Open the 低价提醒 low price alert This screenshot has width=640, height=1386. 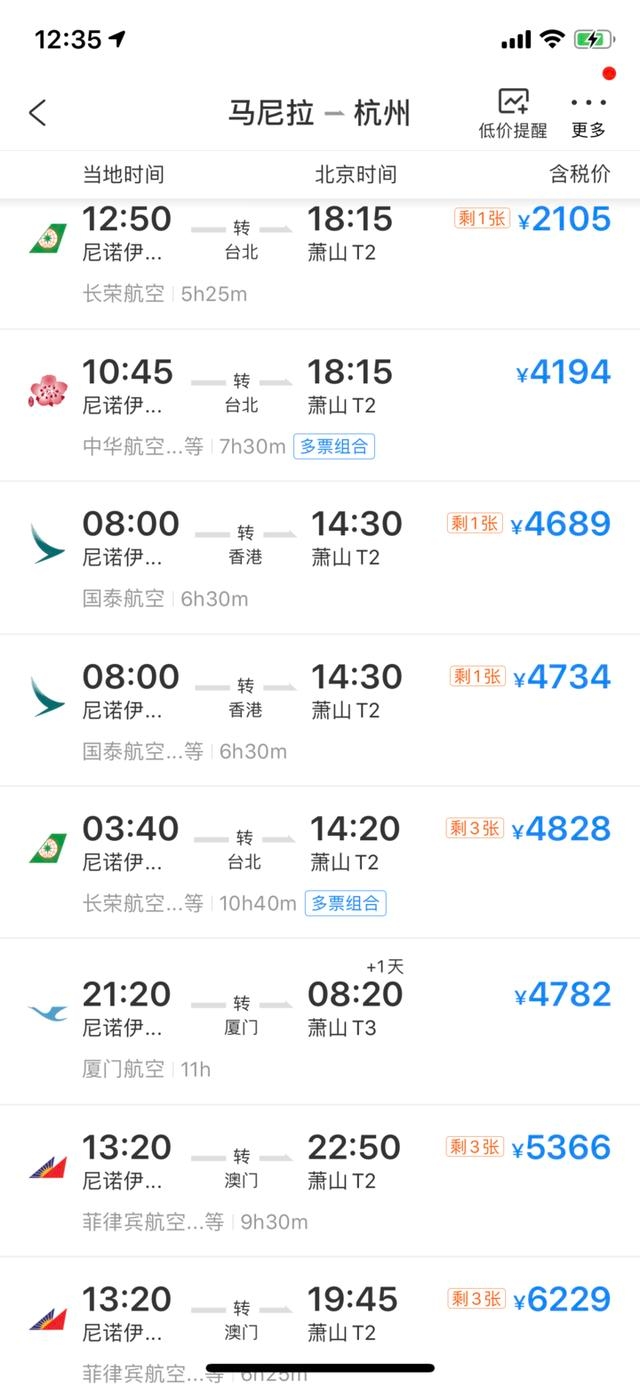tap(513, 113)
